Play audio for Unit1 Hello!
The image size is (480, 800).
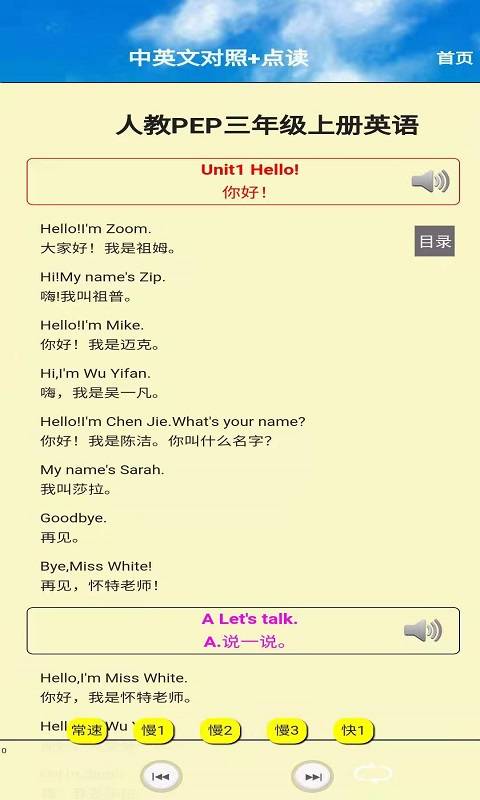[430, 181]
